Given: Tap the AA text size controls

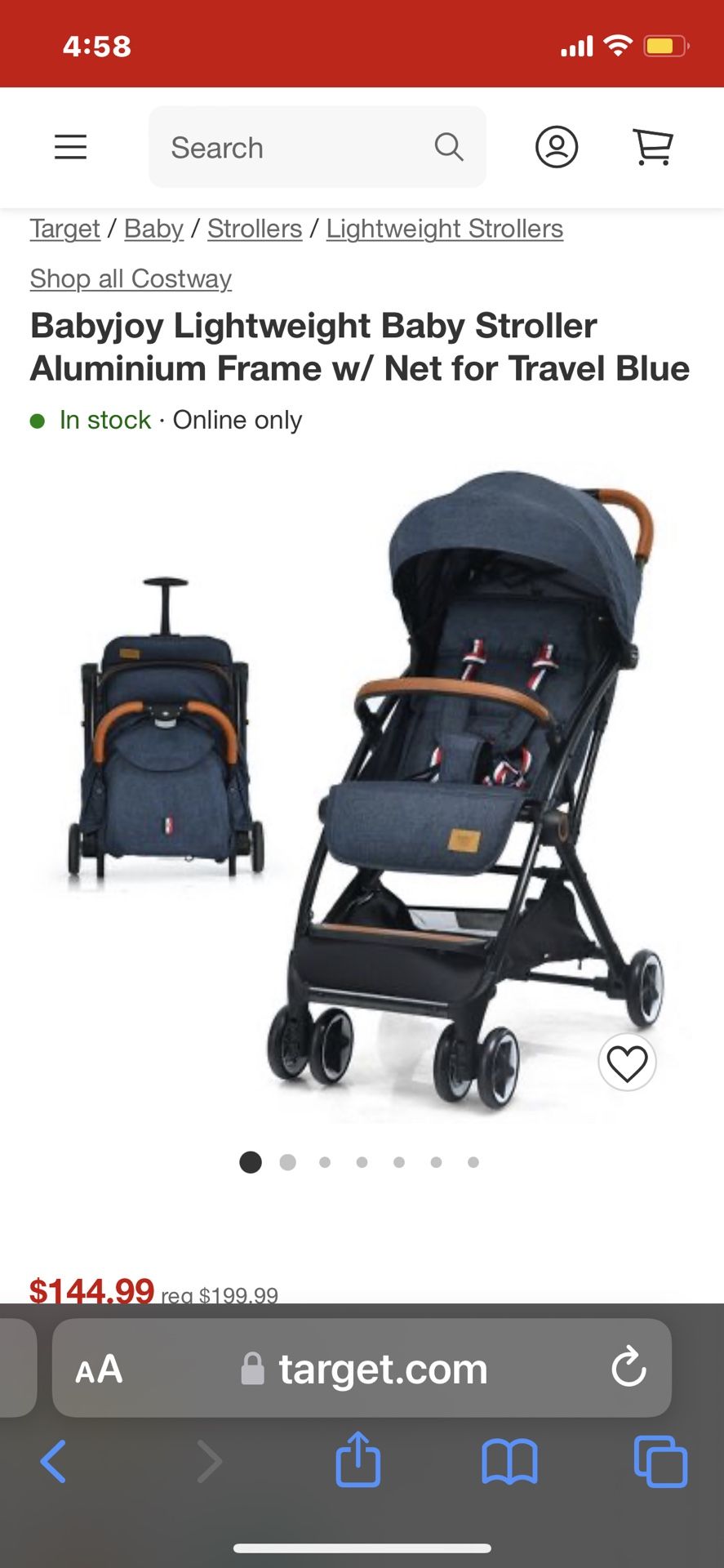Looking at the screenshot, I should [100, 1369].
